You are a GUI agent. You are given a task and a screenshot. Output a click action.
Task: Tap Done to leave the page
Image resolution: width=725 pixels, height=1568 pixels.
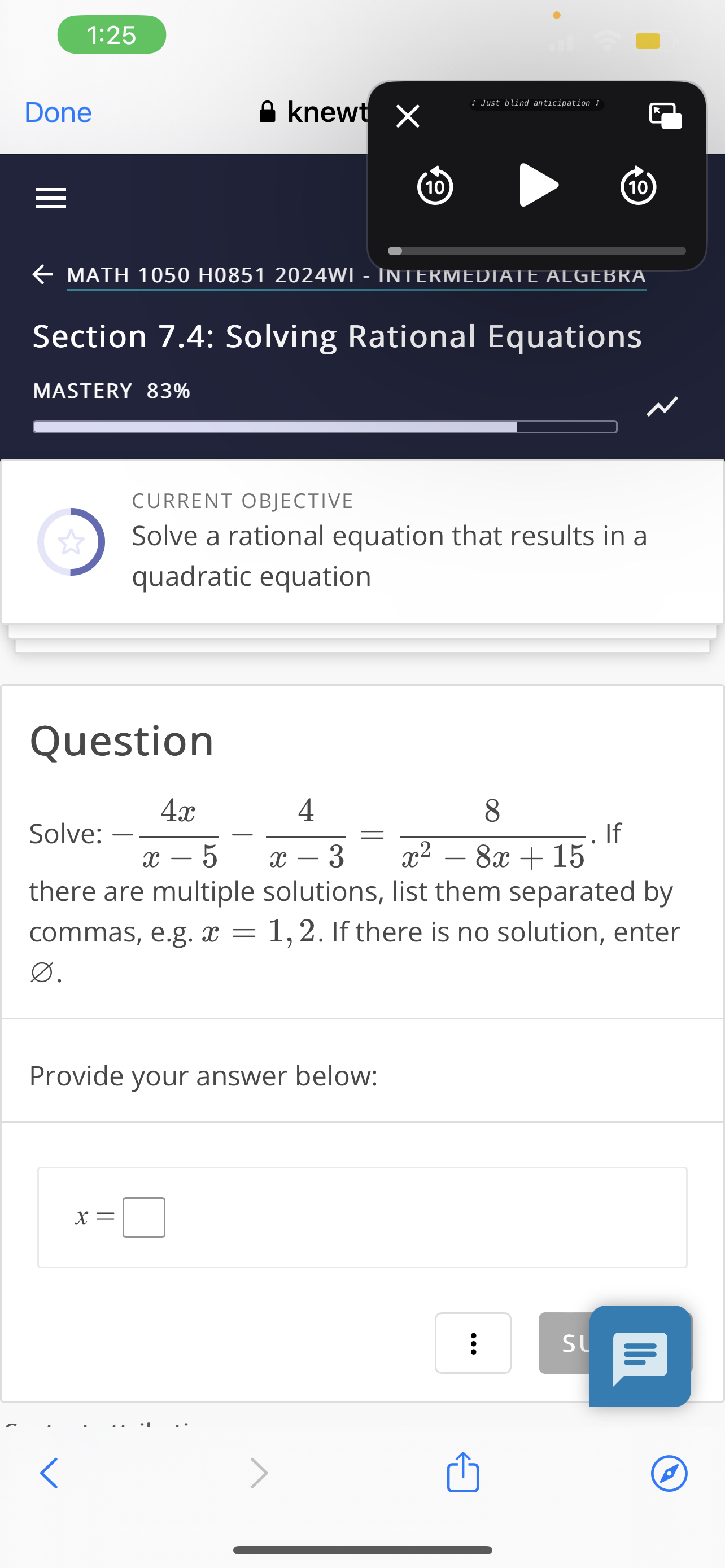[57, 112]
